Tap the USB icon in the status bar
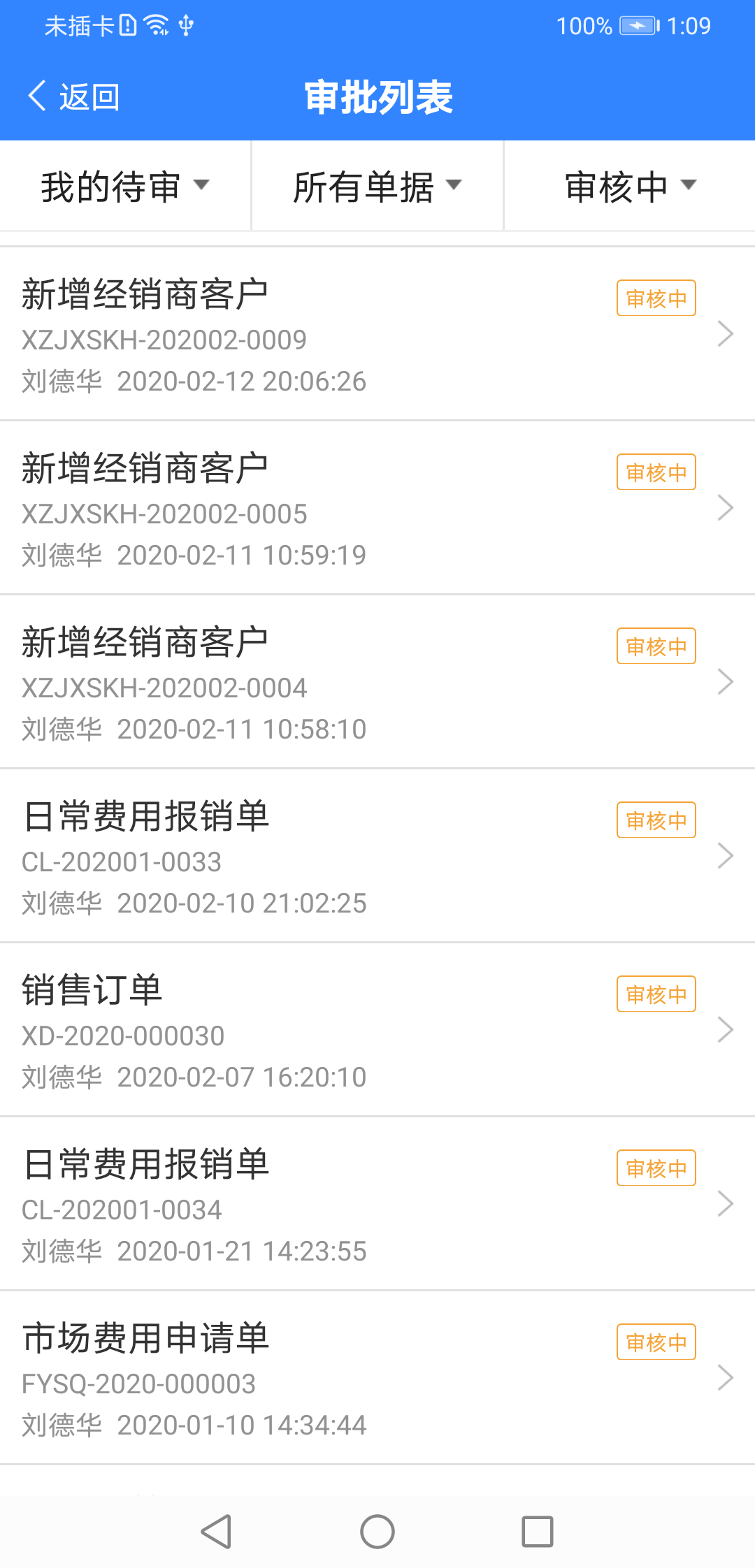Screen dimensions: 755x1568 [185, 25]
